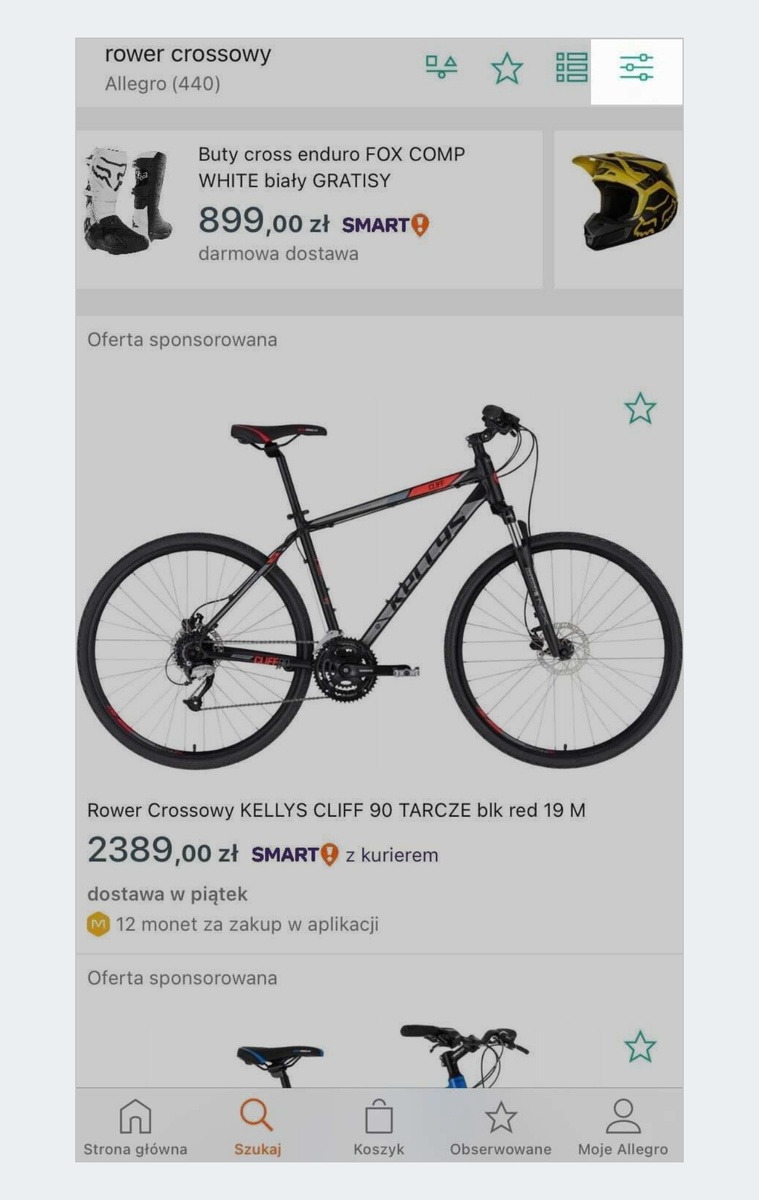
Task: Go to Strona główna tab
Action: point(135,1127)
